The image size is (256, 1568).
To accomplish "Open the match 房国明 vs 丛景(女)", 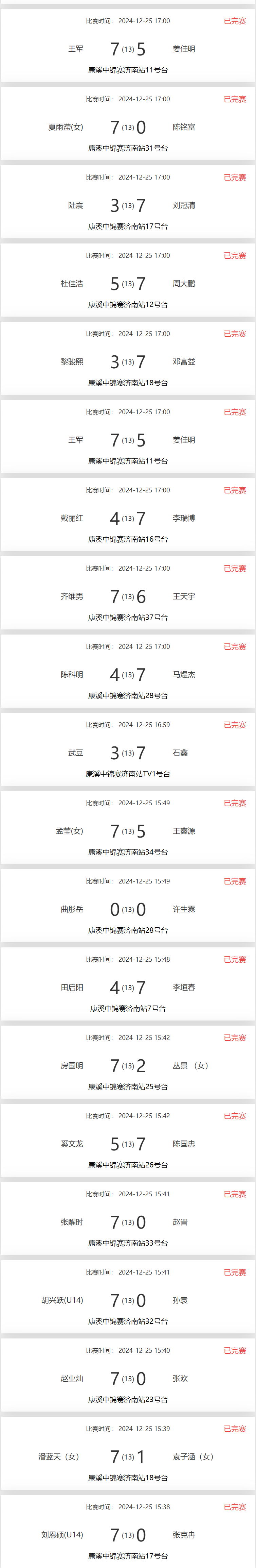I will click(128, 1066).
